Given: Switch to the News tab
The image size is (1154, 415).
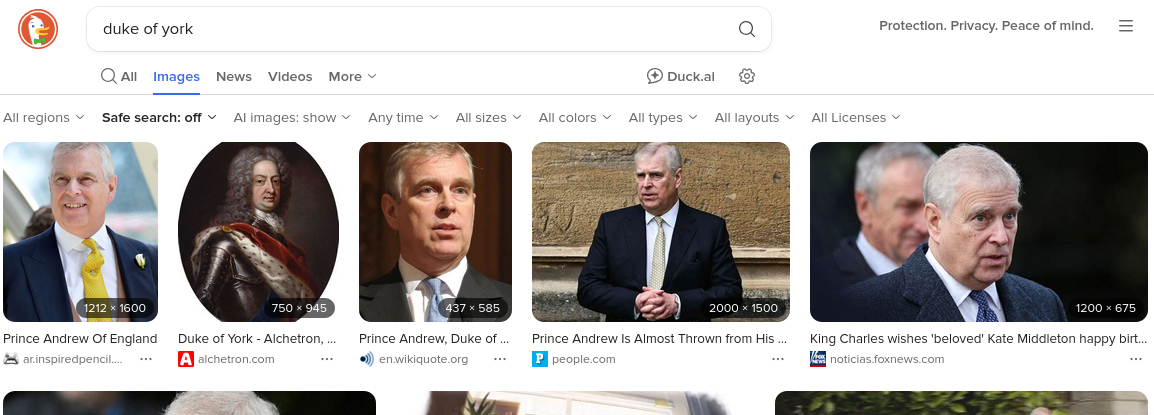Looking at the screenshot, I should (233, 76).
